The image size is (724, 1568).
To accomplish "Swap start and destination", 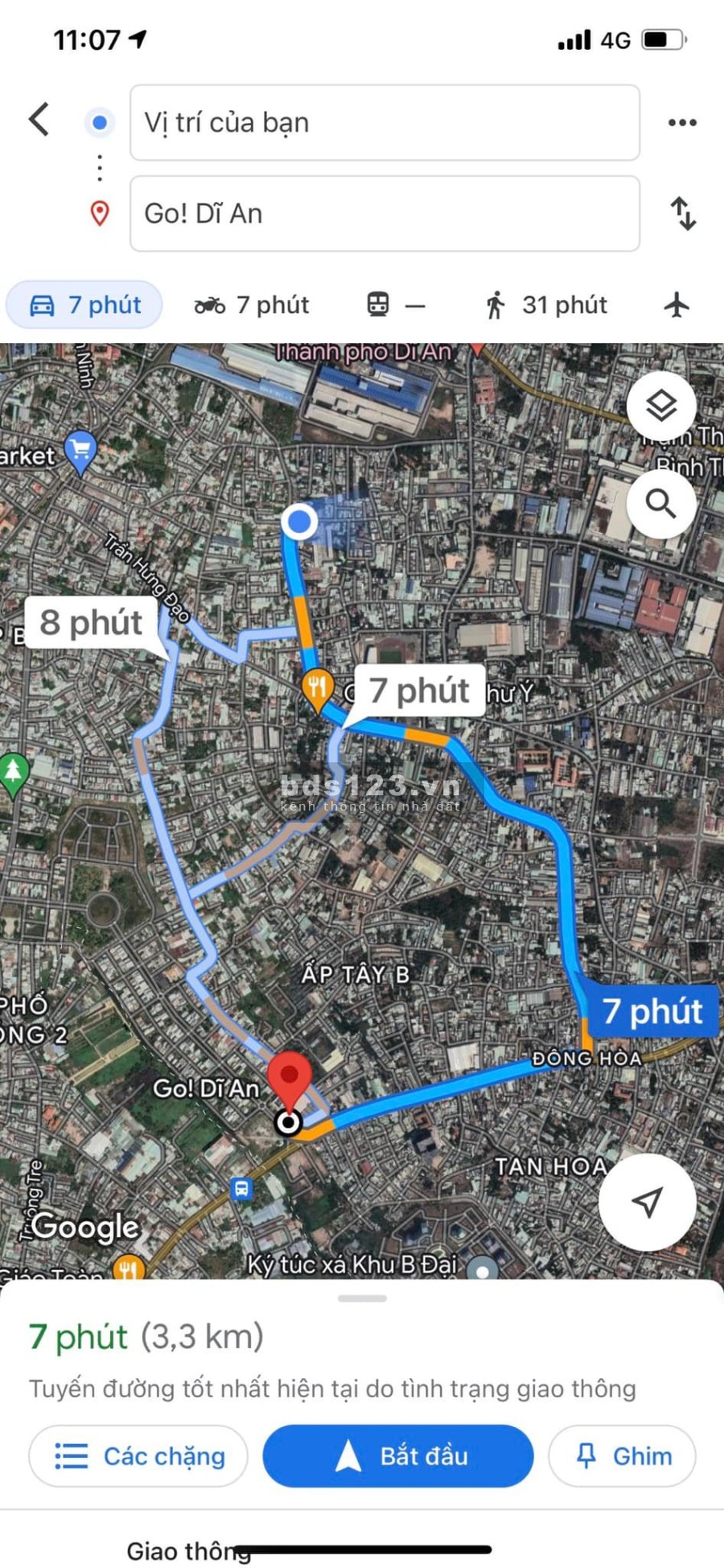I will (x=683, y=213).
